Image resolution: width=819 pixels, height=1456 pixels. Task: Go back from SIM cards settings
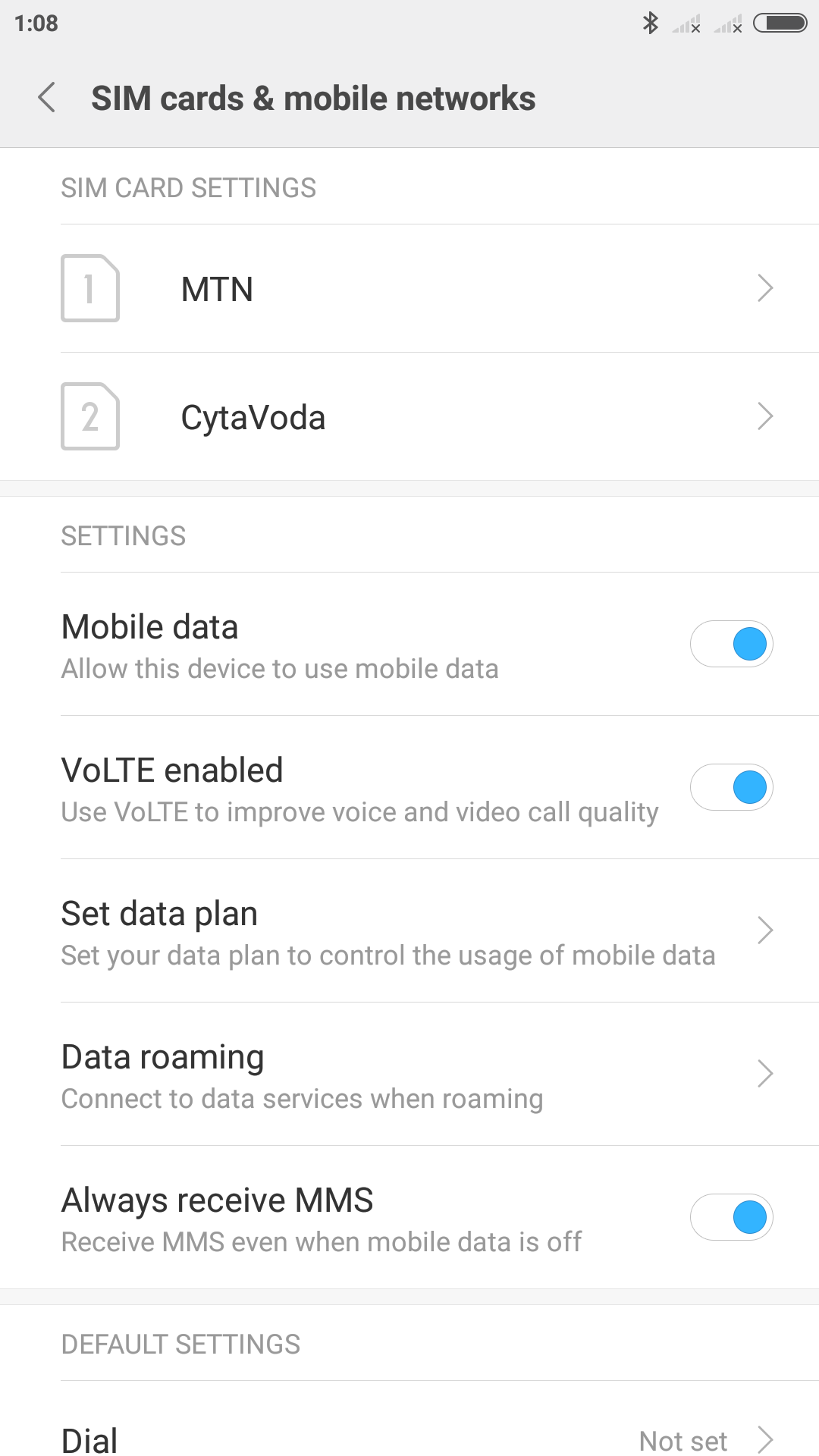(x=46, y=98)
